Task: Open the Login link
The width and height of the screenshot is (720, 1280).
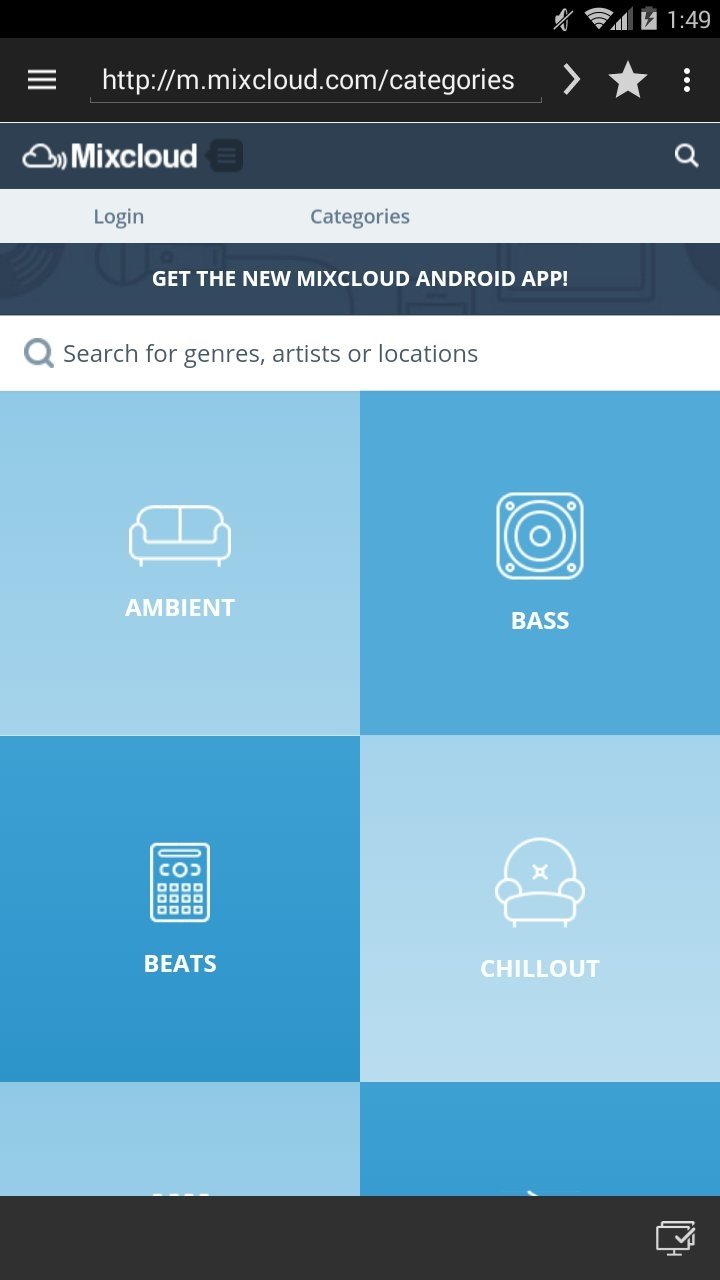Action: 119,216
